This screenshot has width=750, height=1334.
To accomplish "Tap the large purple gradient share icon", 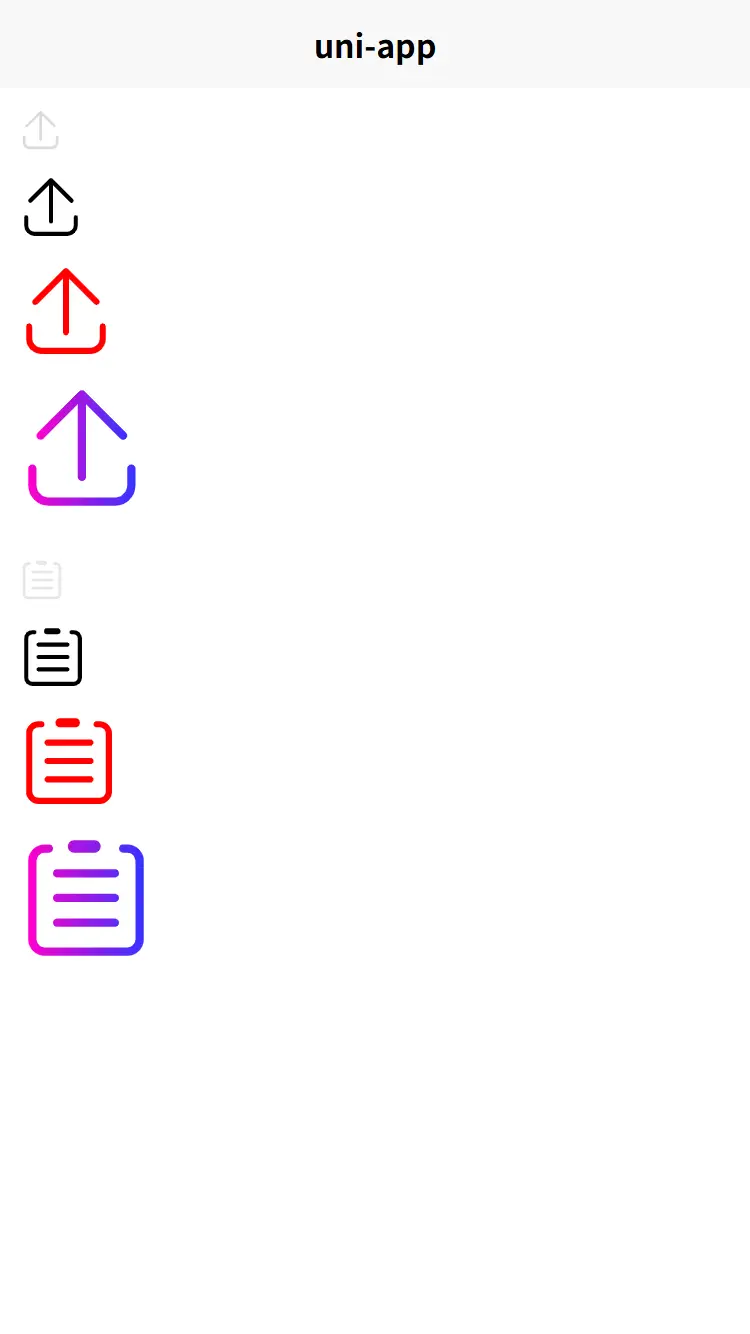I will point(82,448).
